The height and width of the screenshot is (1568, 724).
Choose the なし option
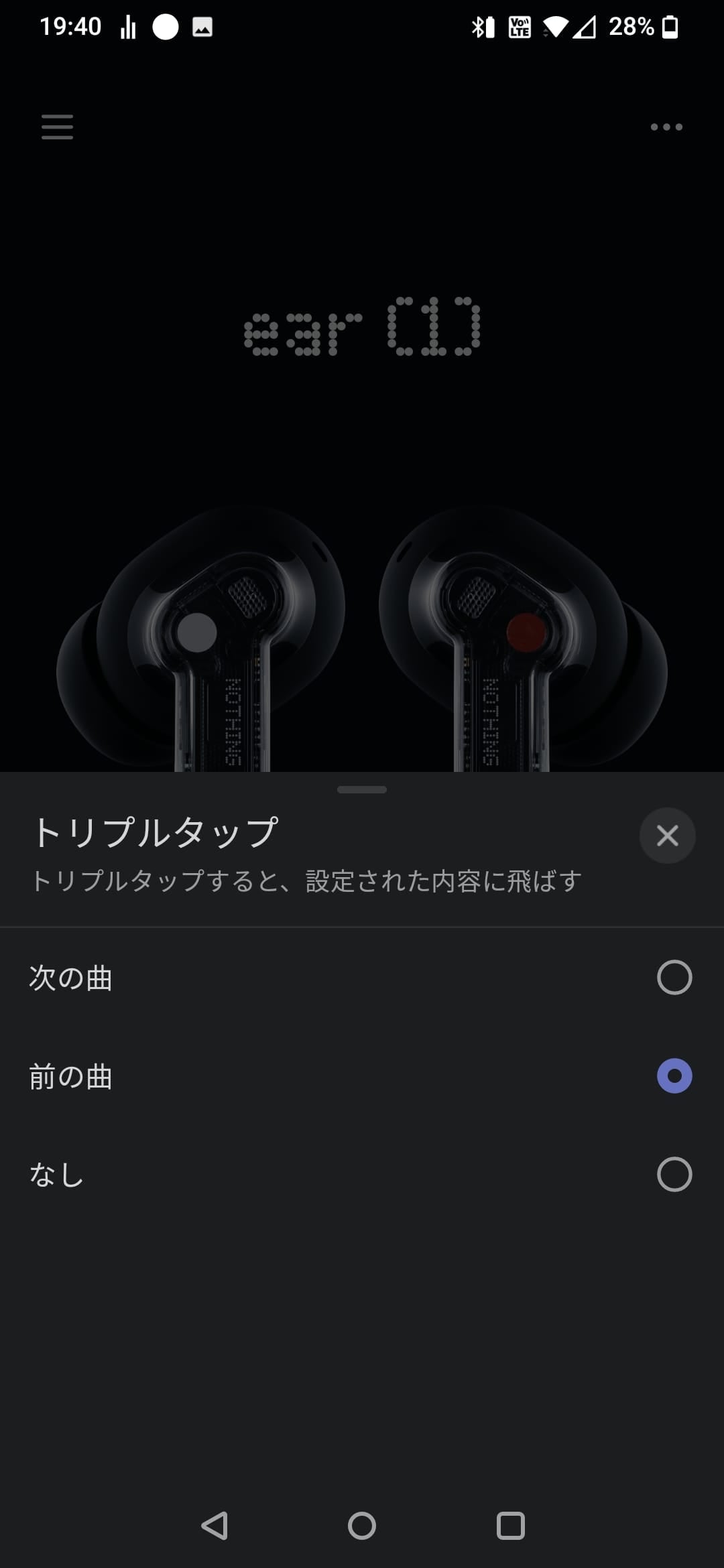click(x=674, y=1174)
